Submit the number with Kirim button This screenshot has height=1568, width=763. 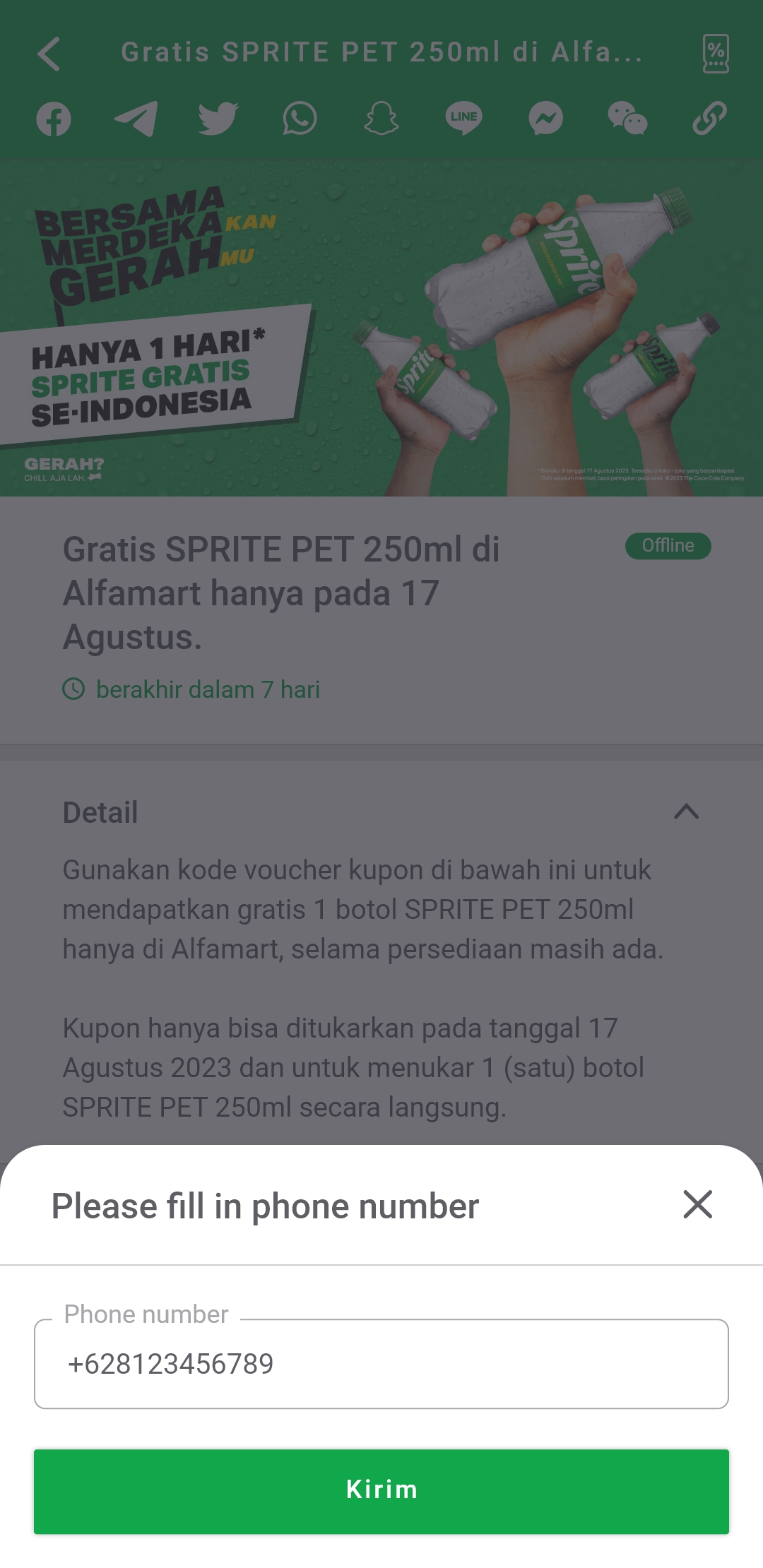tap(381, 1491)
